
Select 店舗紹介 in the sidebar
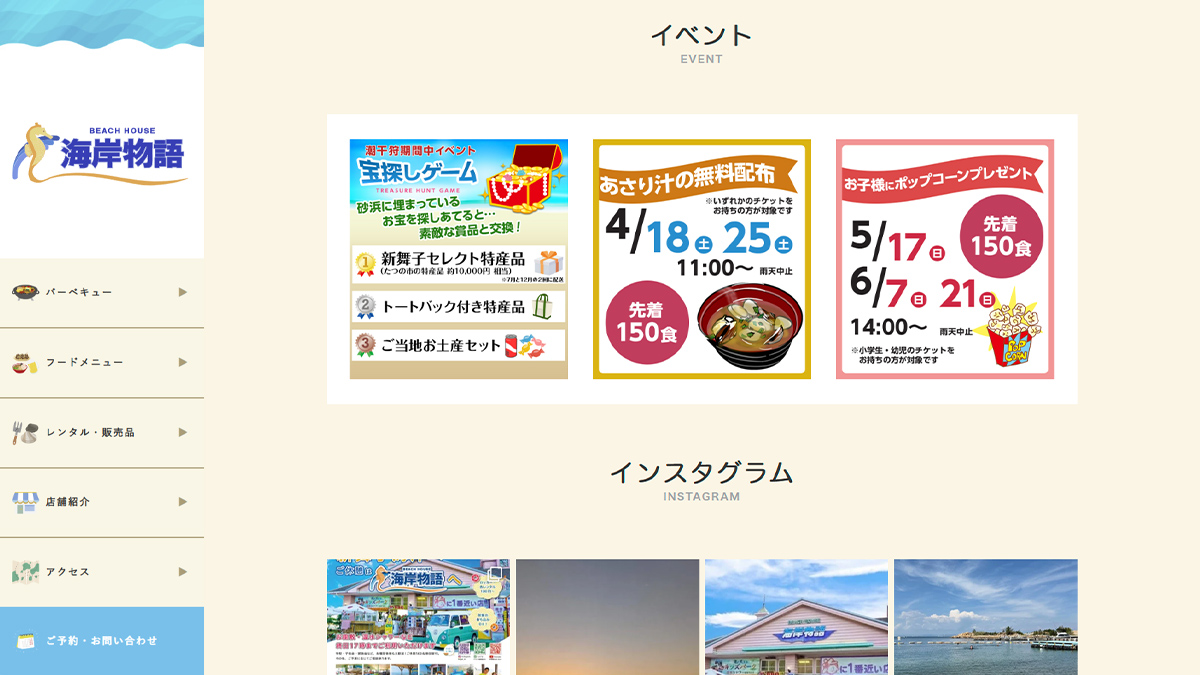100,502
